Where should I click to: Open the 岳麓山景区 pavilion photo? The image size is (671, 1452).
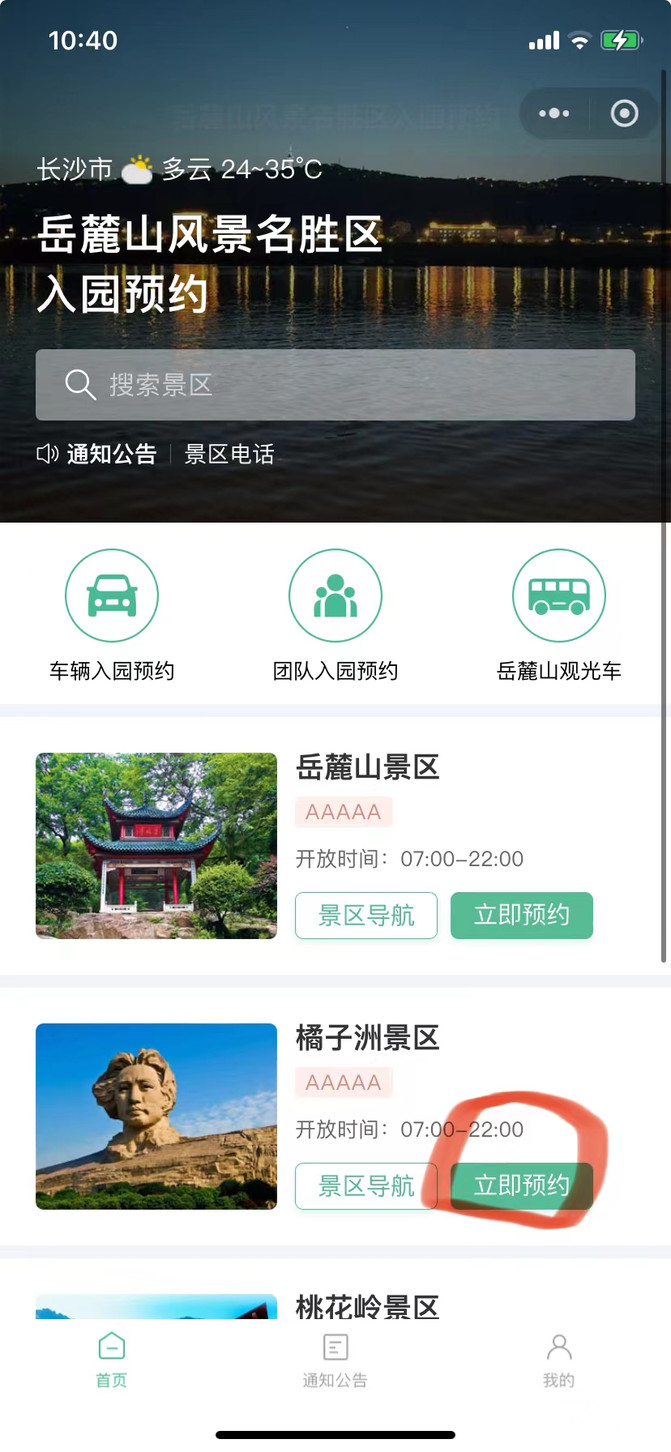click(156, 845)
